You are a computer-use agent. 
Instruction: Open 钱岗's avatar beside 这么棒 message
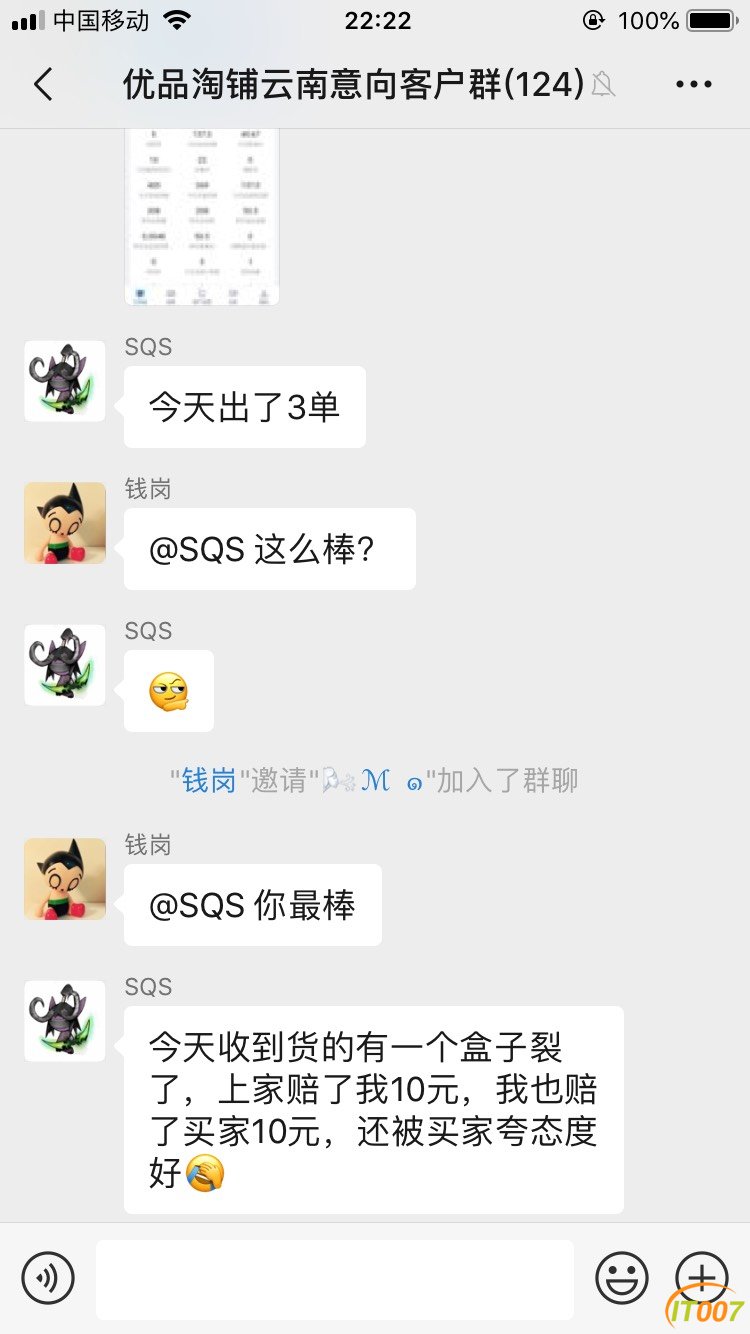[x=65, y=523]
